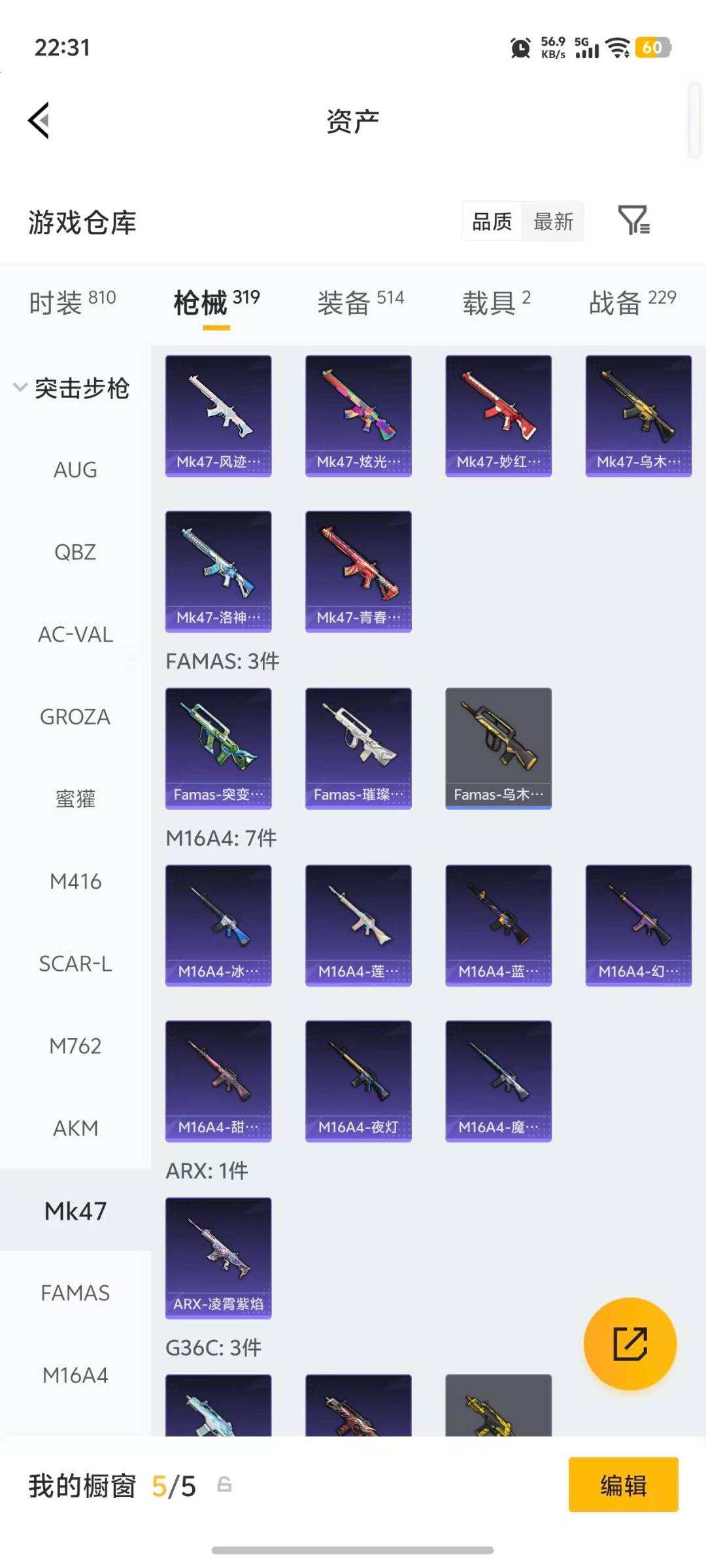The image size is (706, 1568).
Task: Select AUG in the weapon list
Action: tap(75, 470)
